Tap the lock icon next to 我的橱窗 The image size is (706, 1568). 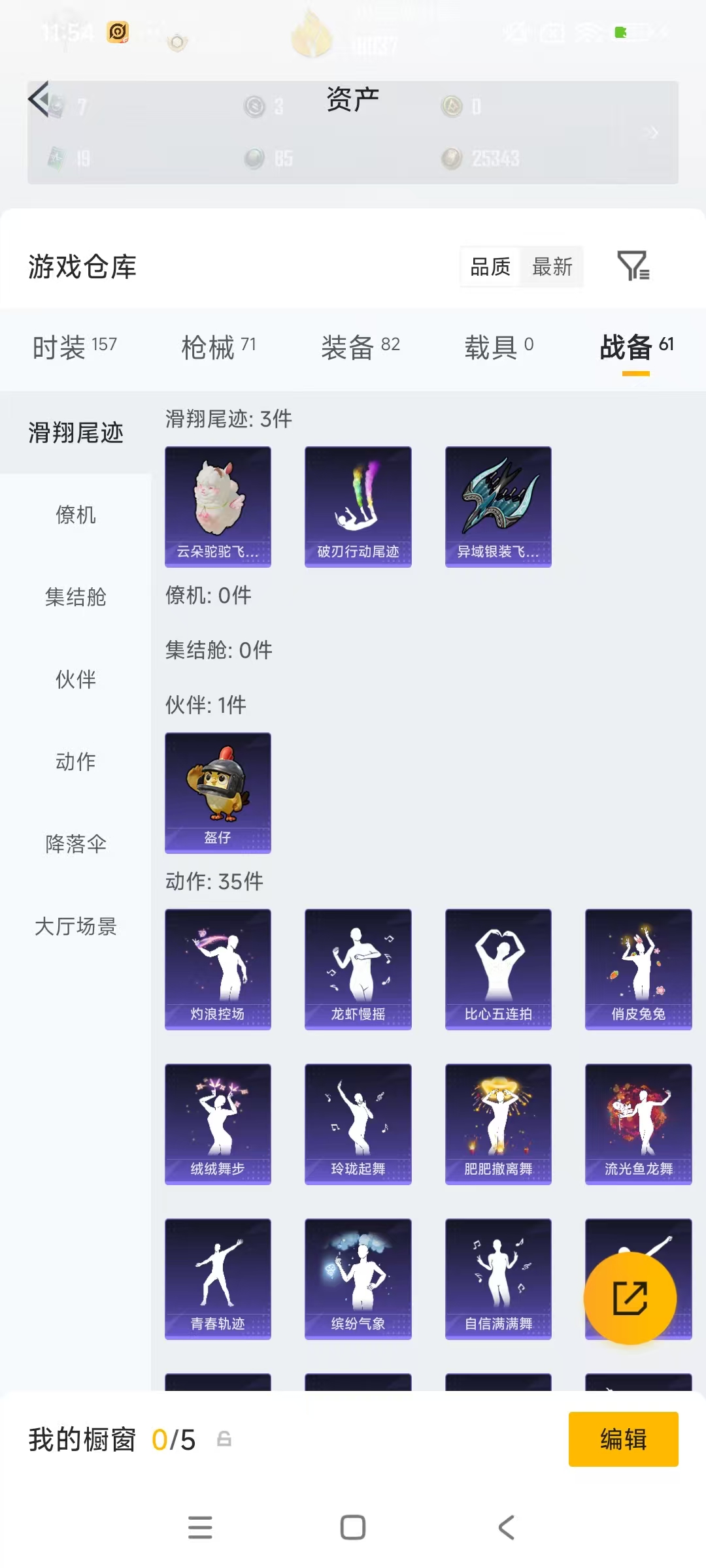pos(226,1439)
